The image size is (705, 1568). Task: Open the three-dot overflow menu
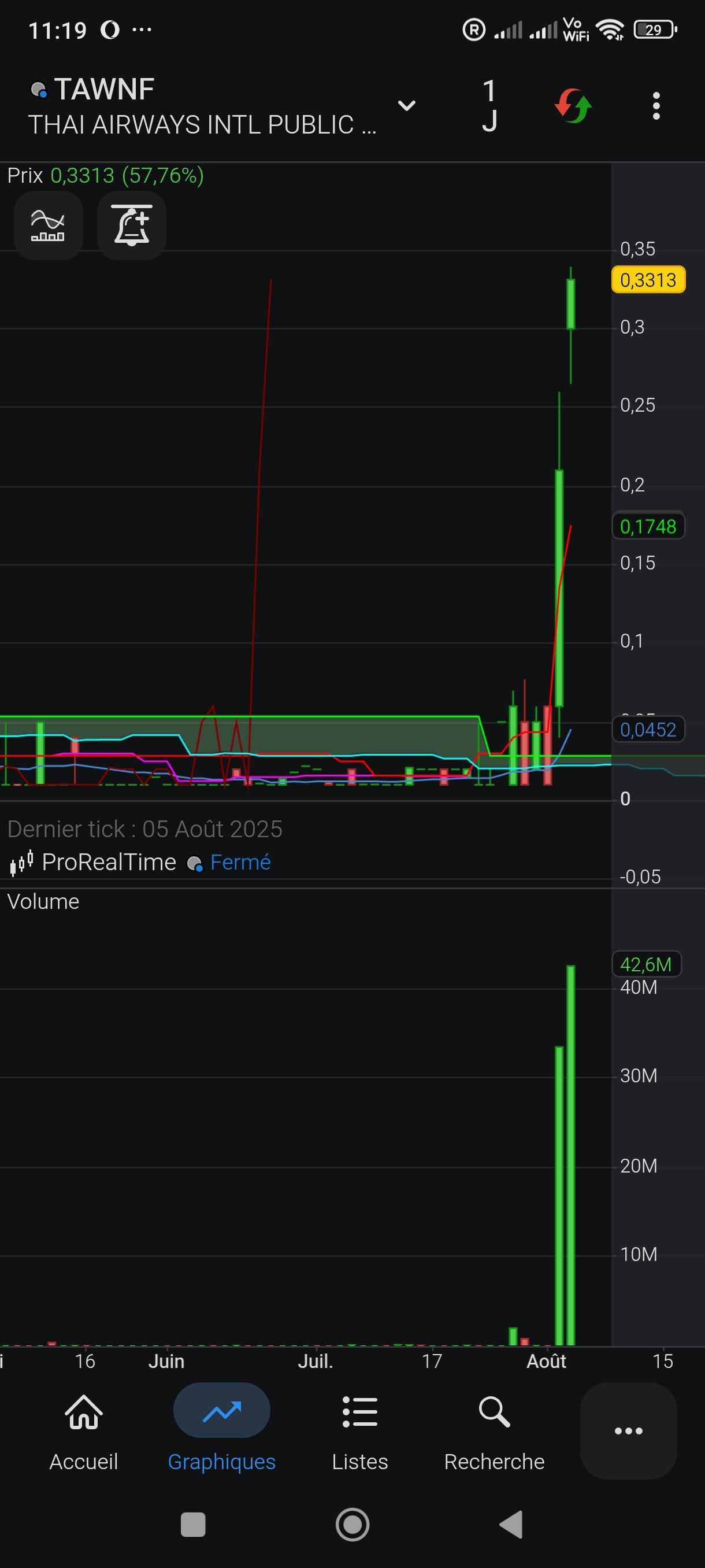[x=656, y=106]
